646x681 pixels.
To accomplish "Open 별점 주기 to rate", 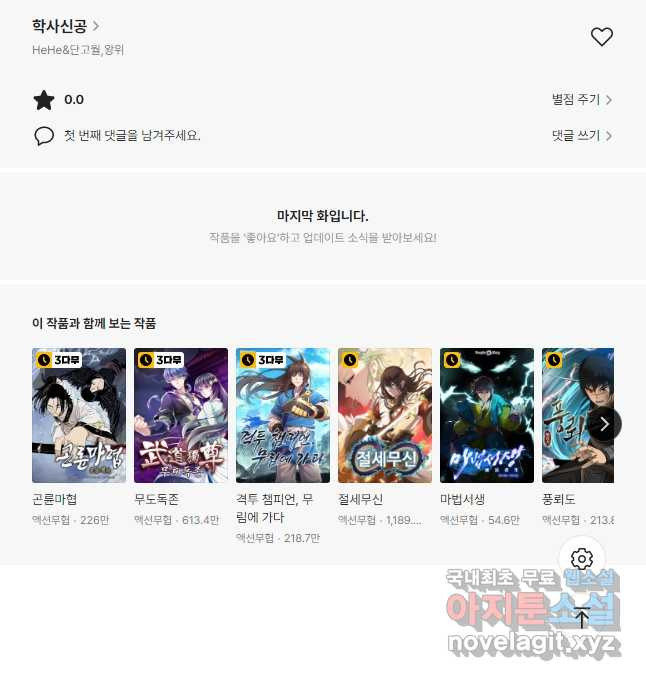I will point(581,100).
